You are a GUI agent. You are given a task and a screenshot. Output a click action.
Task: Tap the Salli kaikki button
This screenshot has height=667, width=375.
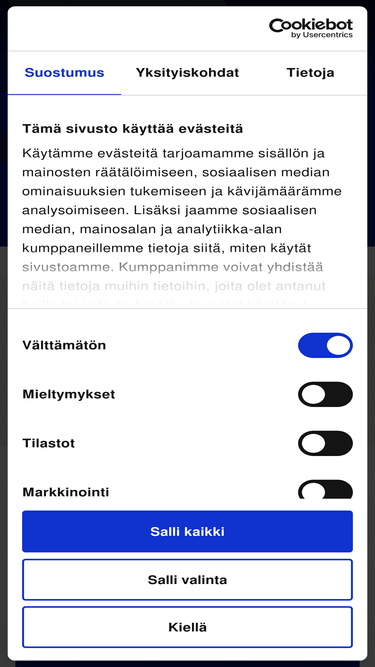point(188,531)
